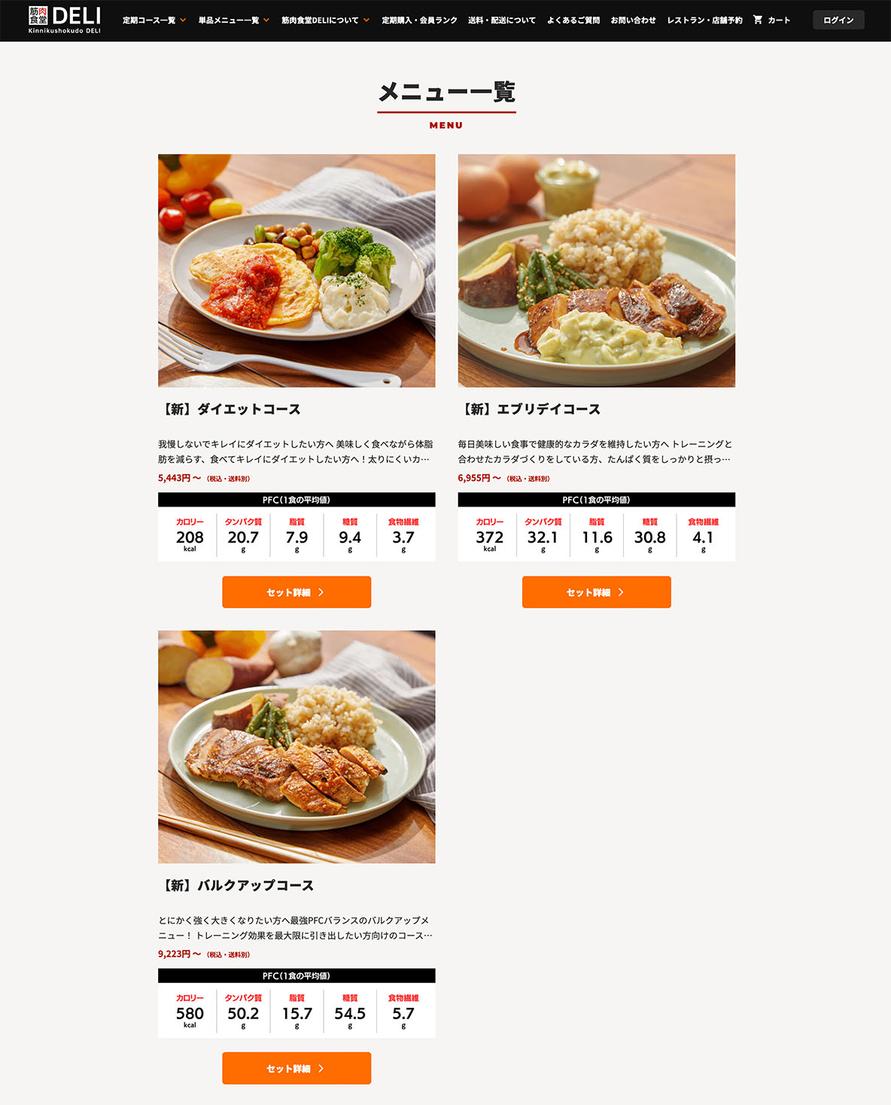Image resolution: width=891 pixels, height=1105 pixels.
Task: Go to レストラン・店舗予約
Action: [x=704, y=20]
